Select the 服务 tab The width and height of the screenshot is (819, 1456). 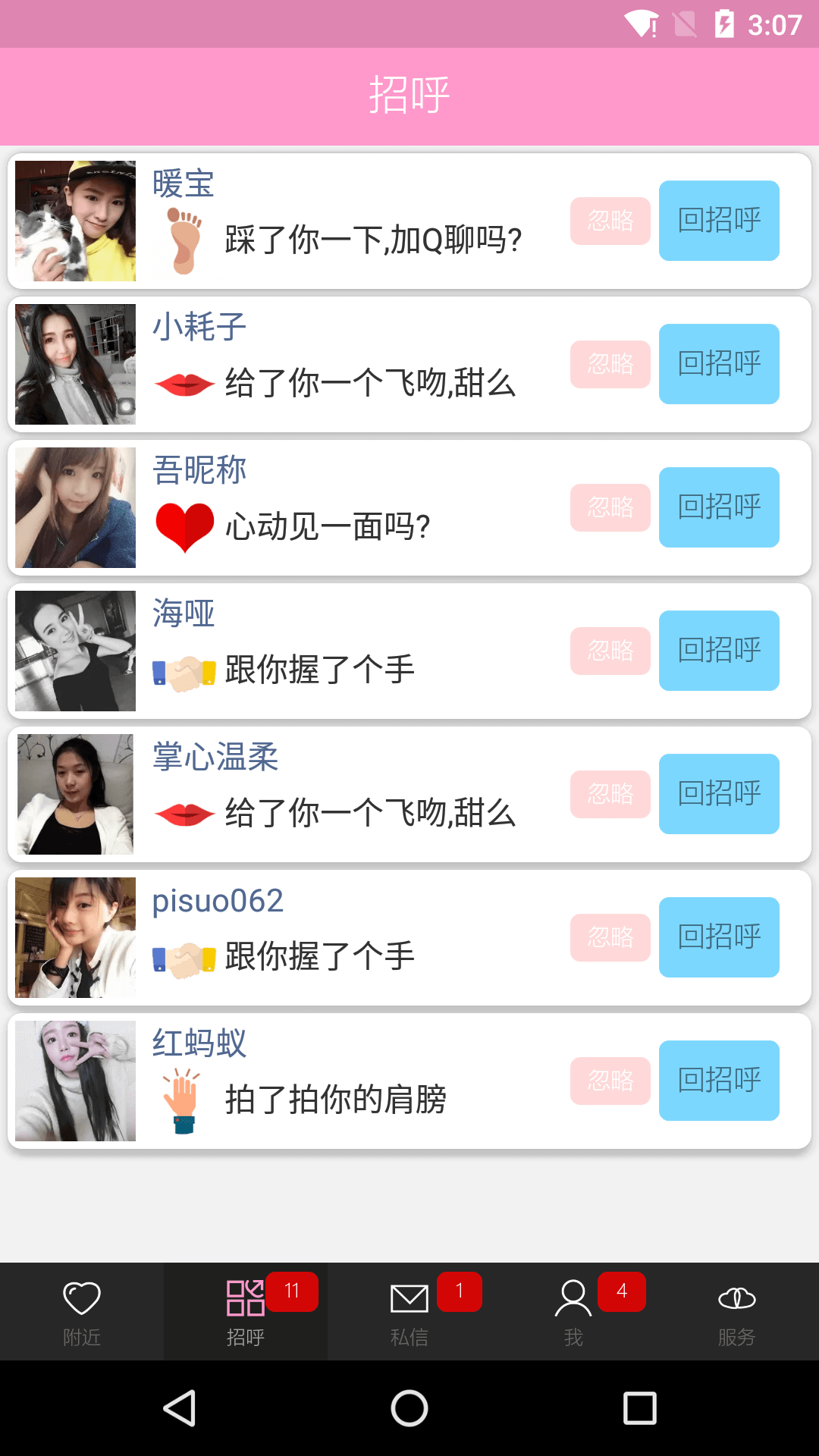point(737,1312)
